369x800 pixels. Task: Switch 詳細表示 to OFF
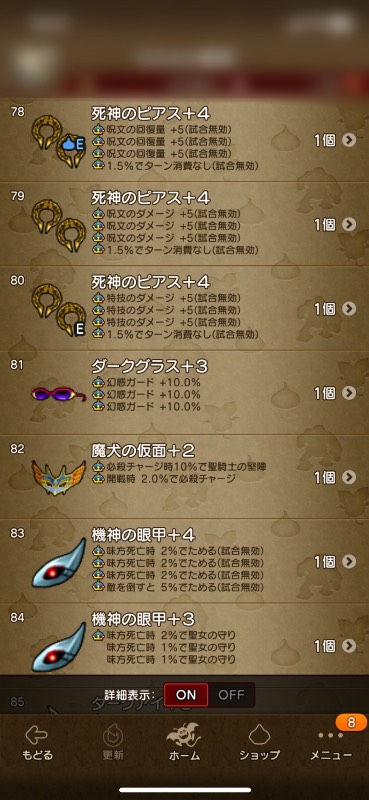pos(231,694)
